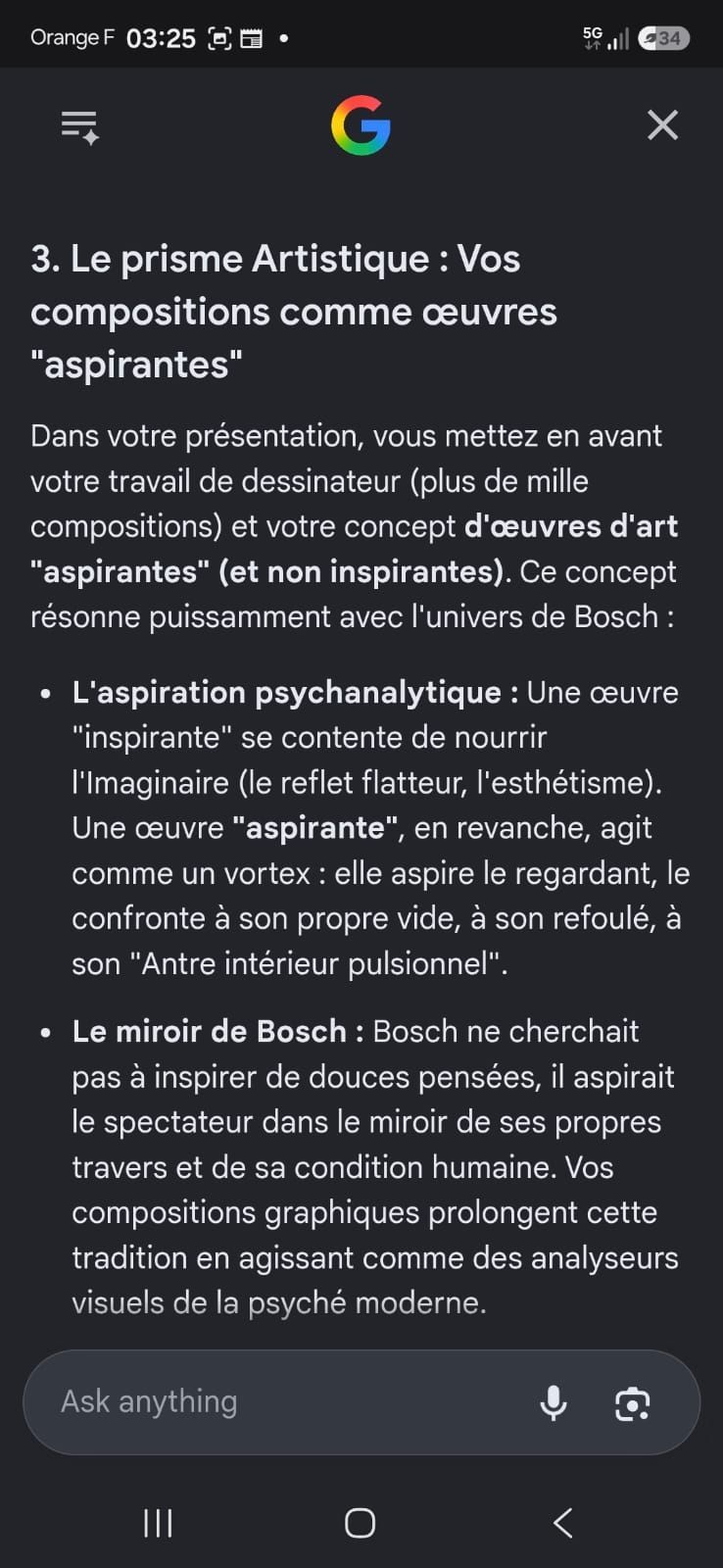Open Google Lens camera search

(x=633, y=1403)
